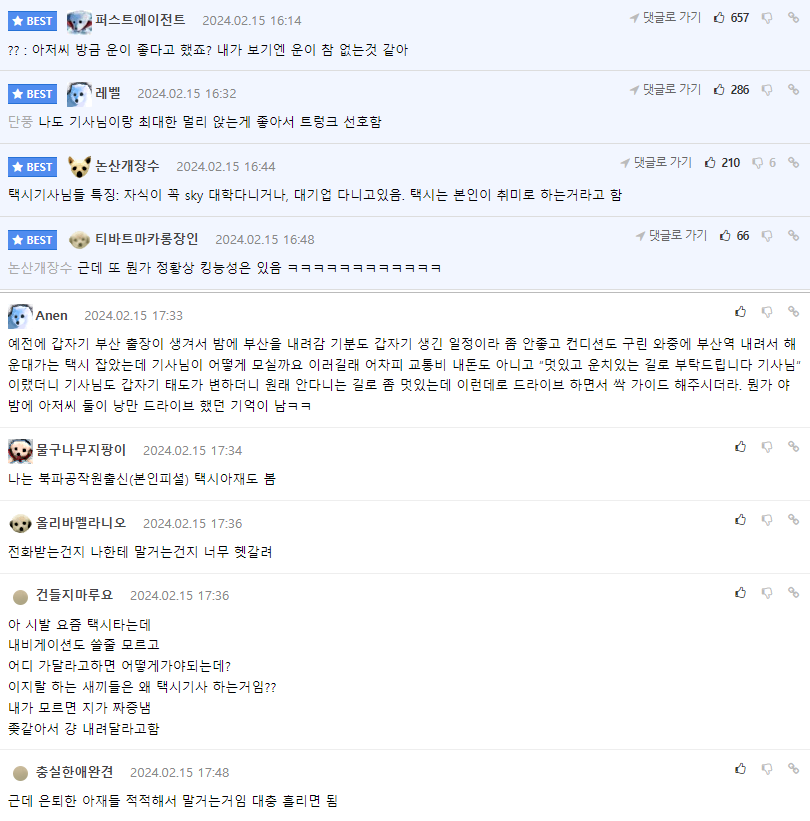Viewport: 810px width, 821px height.
Task: Like 충실한애완견's comment
Action: tap(741, 769)
